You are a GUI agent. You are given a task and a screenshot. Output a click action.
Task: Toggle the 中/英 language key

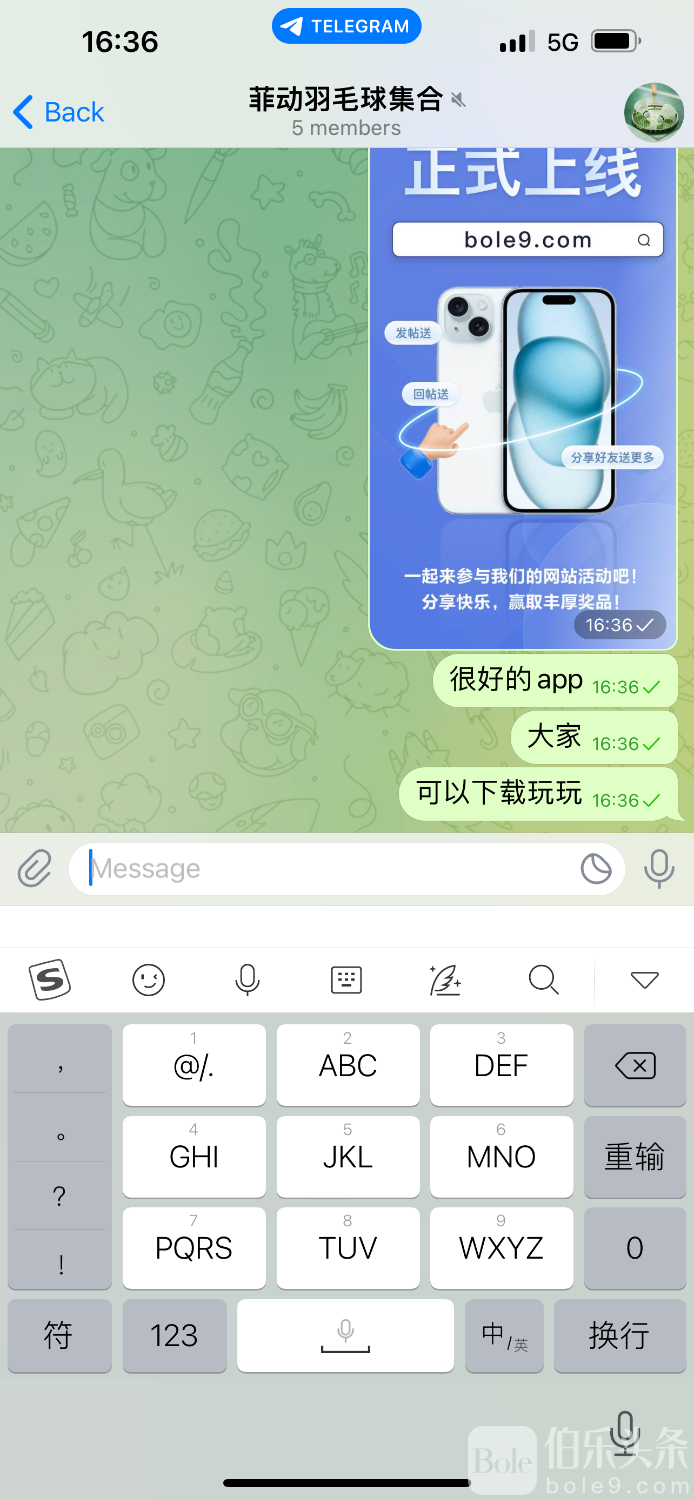(504, 1336)
